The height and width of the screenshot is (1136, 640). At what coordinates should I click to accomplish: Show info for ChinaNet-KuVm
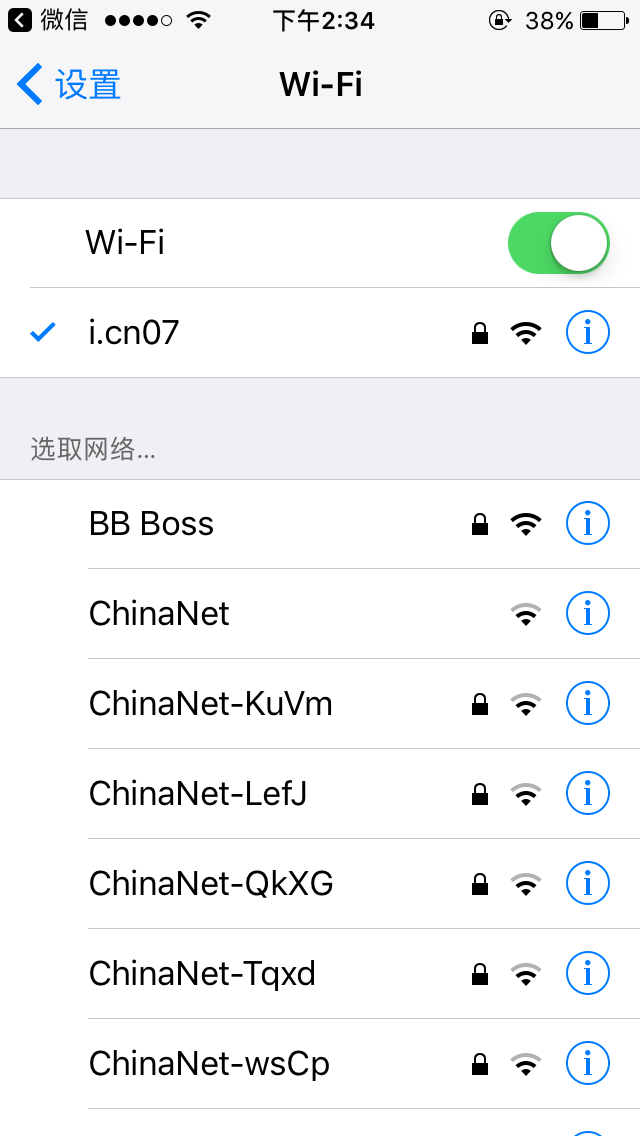[587, 703]
